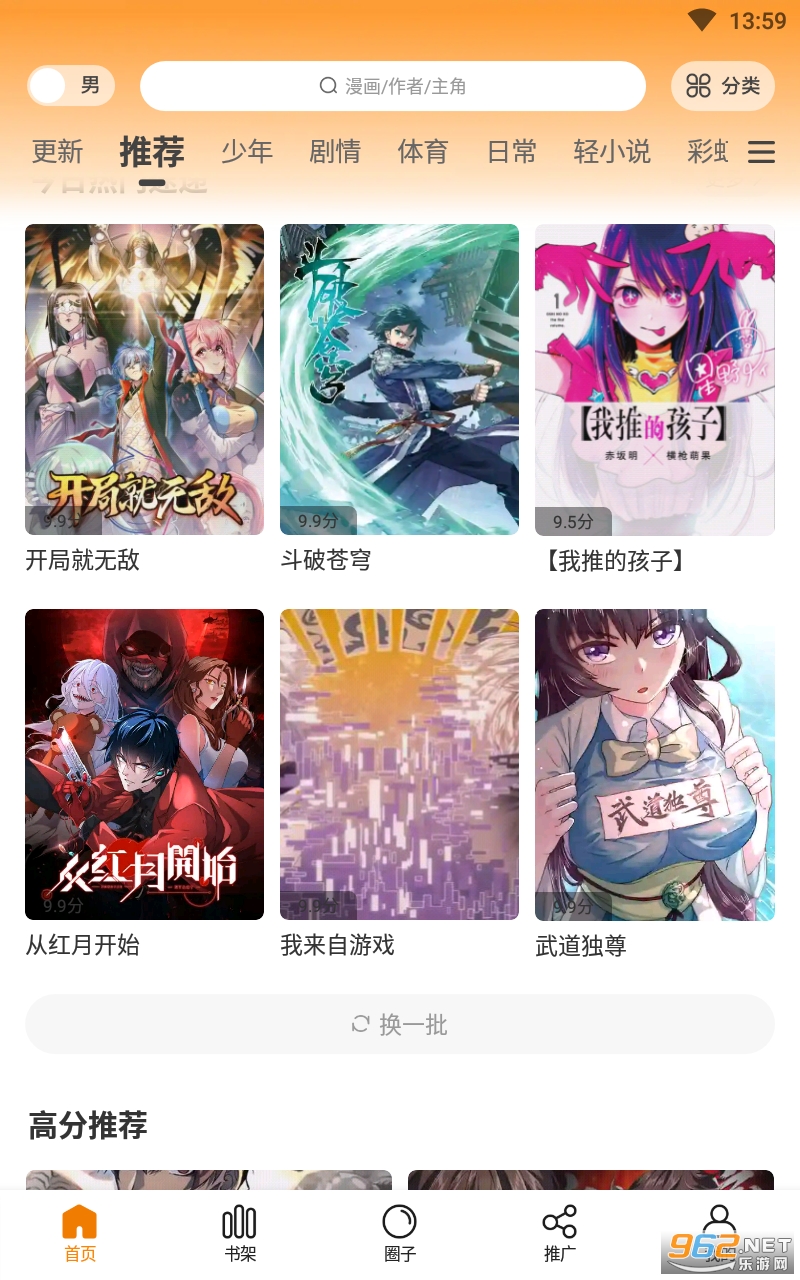
Task: Switch to the 更新 tab
Action: pos(57,152)
